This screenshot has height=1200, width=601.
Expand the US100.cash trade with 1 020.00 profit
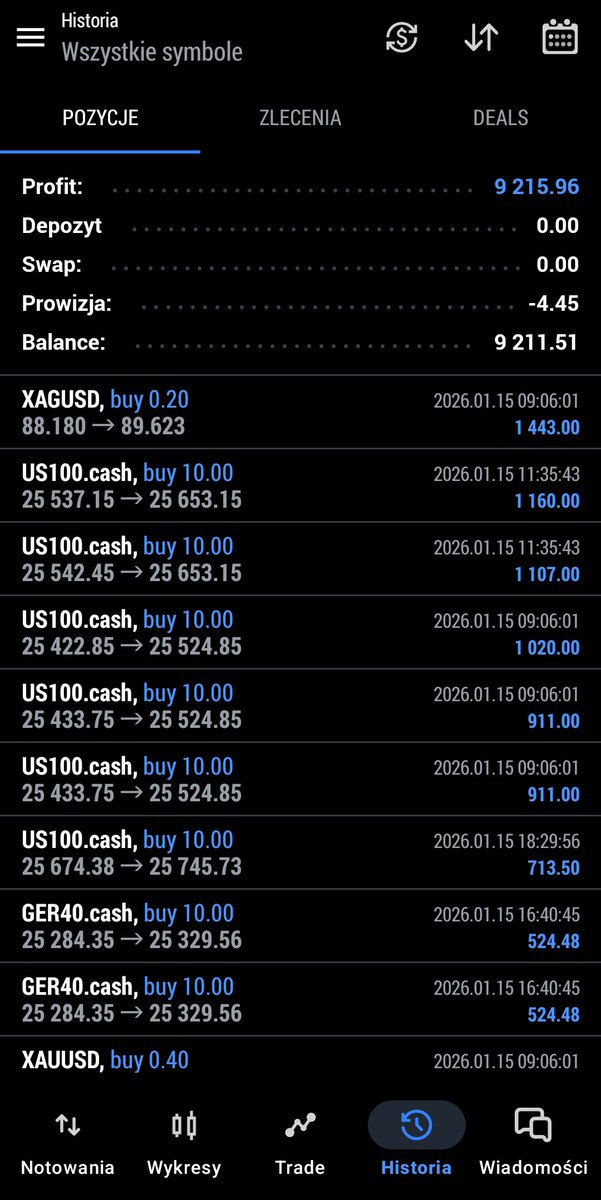300,632
